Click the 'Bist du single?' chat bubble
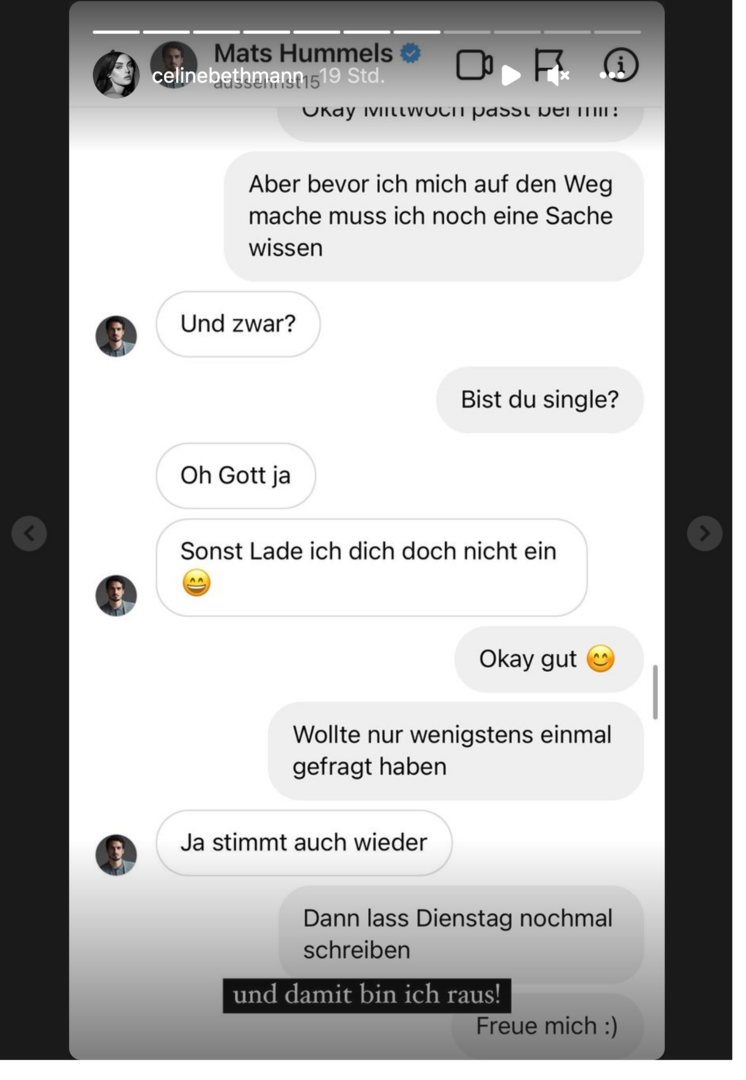This screenshot has height=1080, width=746. click(x=539, y=399)
